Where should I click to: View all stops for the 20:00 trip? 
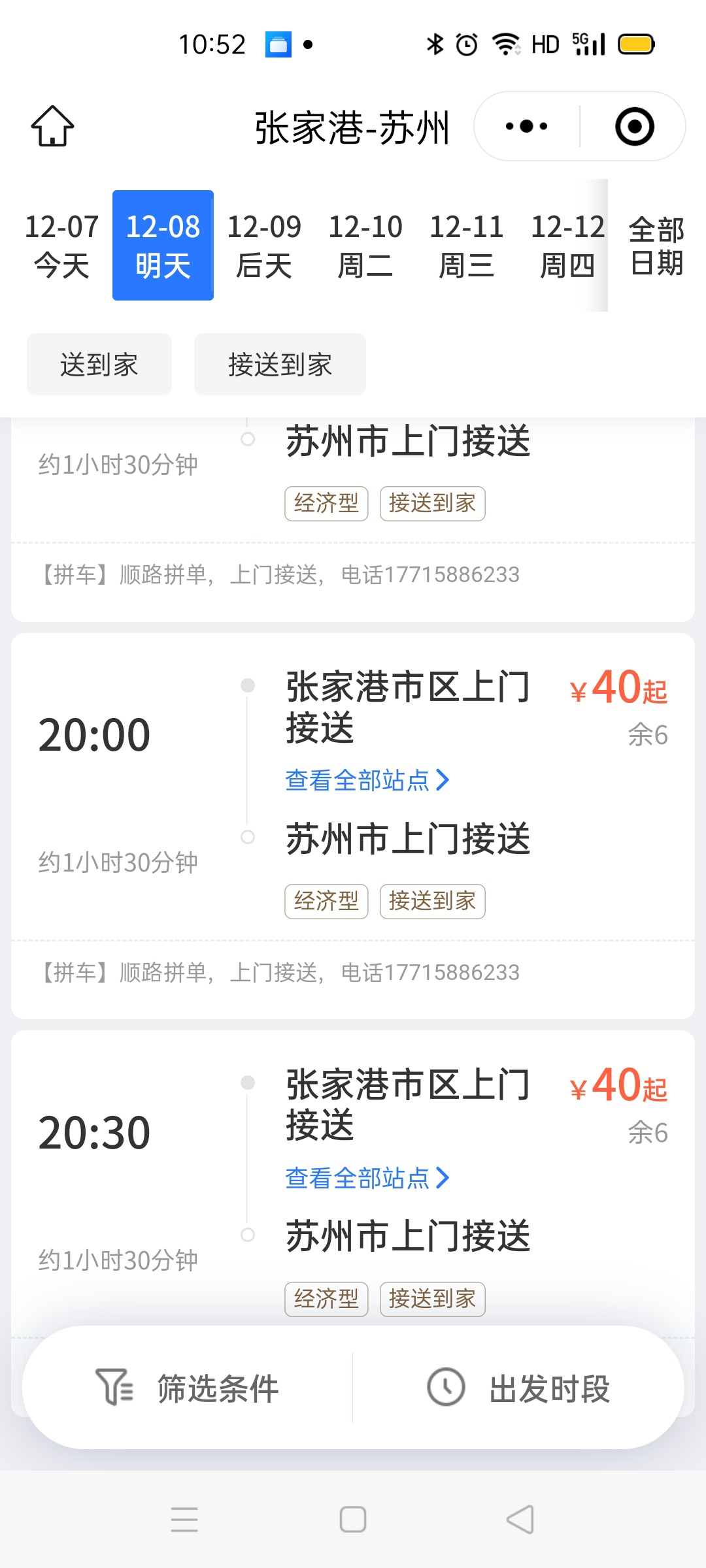[x=367, y=780]
